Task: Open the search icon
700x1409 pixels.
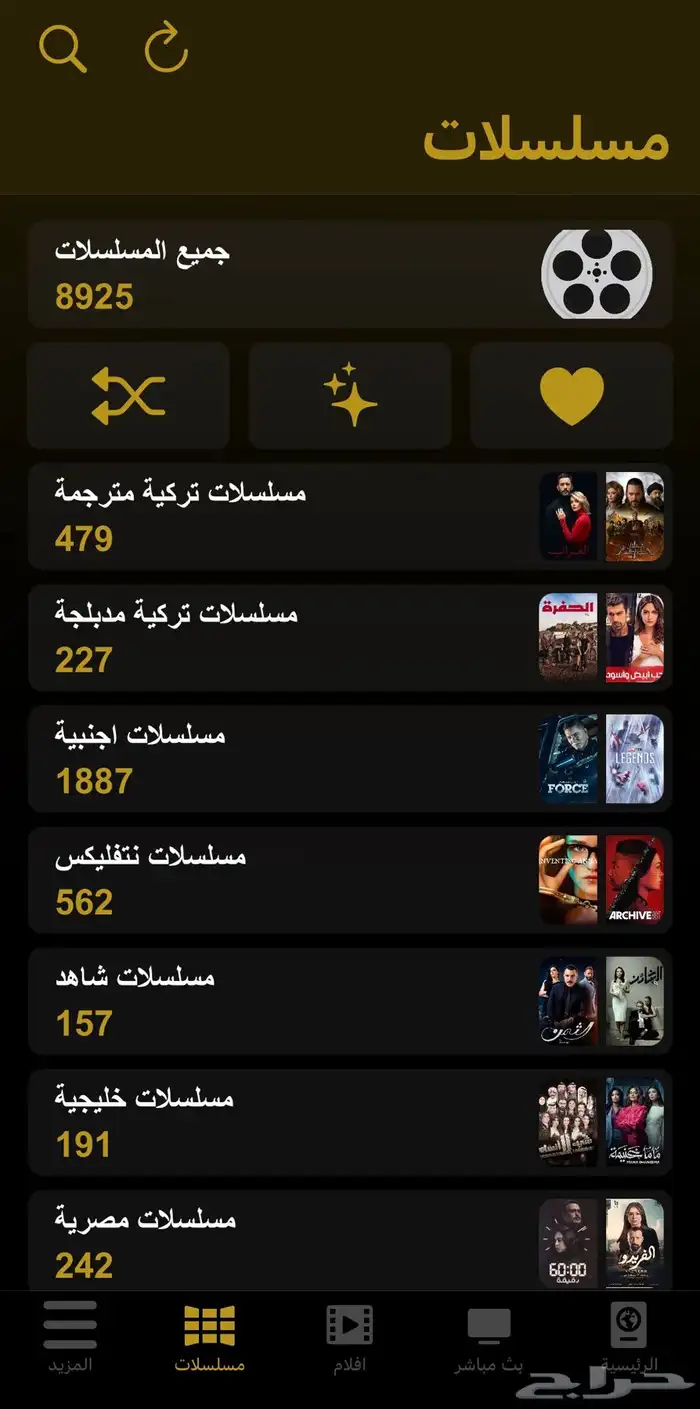Action: tap(63, 48)
